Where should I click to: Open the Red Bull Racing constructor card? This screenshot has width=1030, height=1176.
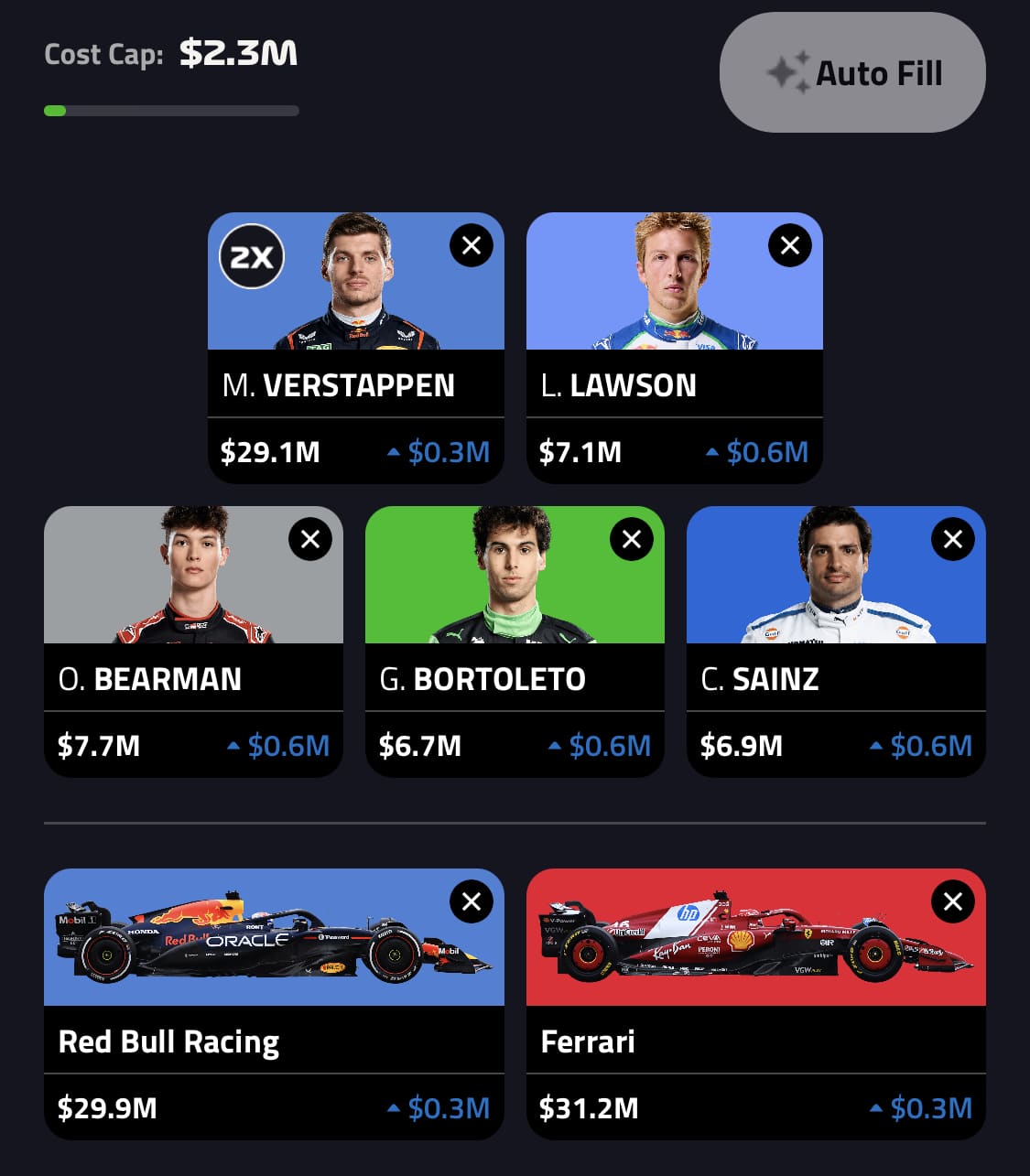274,1041
